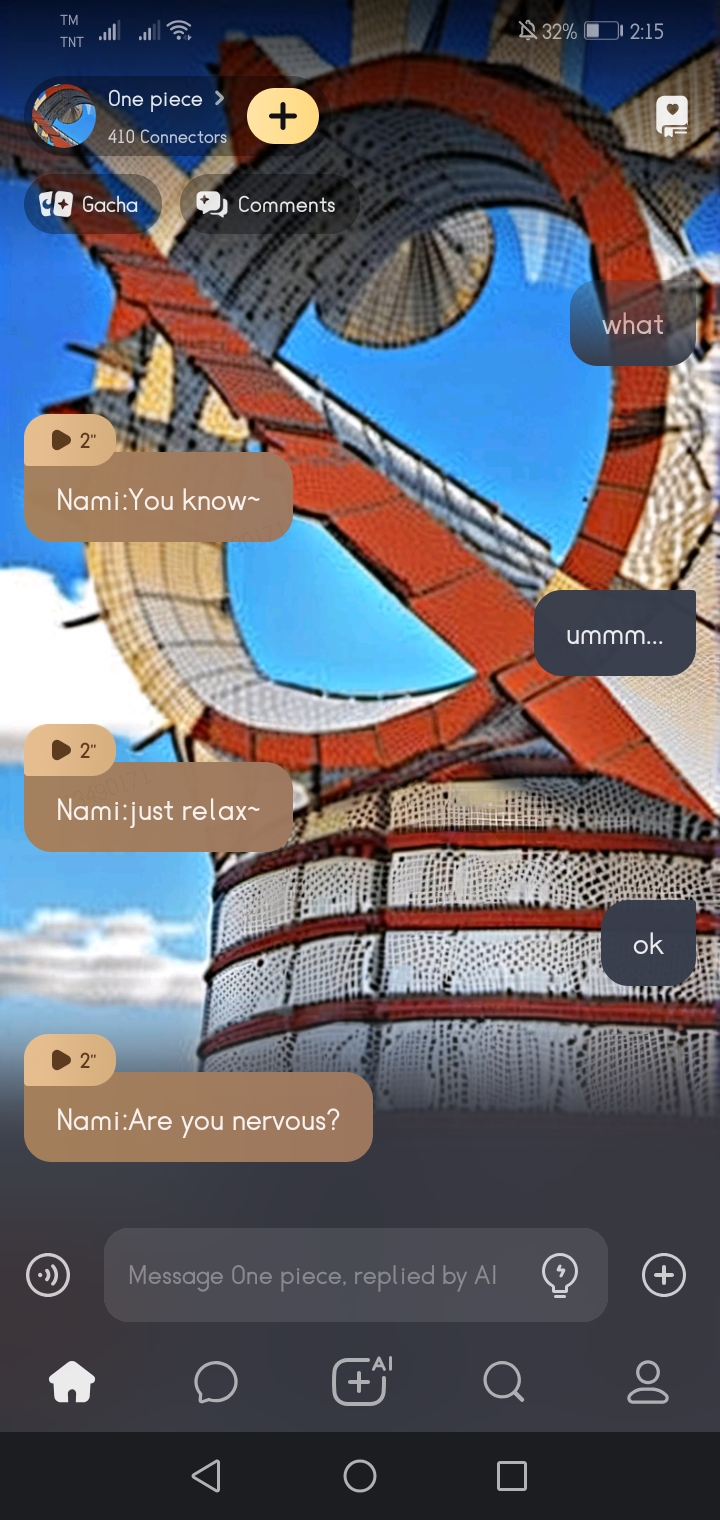Open the plus attachments menu
The height and width of the screenshot is (1520, 720).
click(664, 1275)
